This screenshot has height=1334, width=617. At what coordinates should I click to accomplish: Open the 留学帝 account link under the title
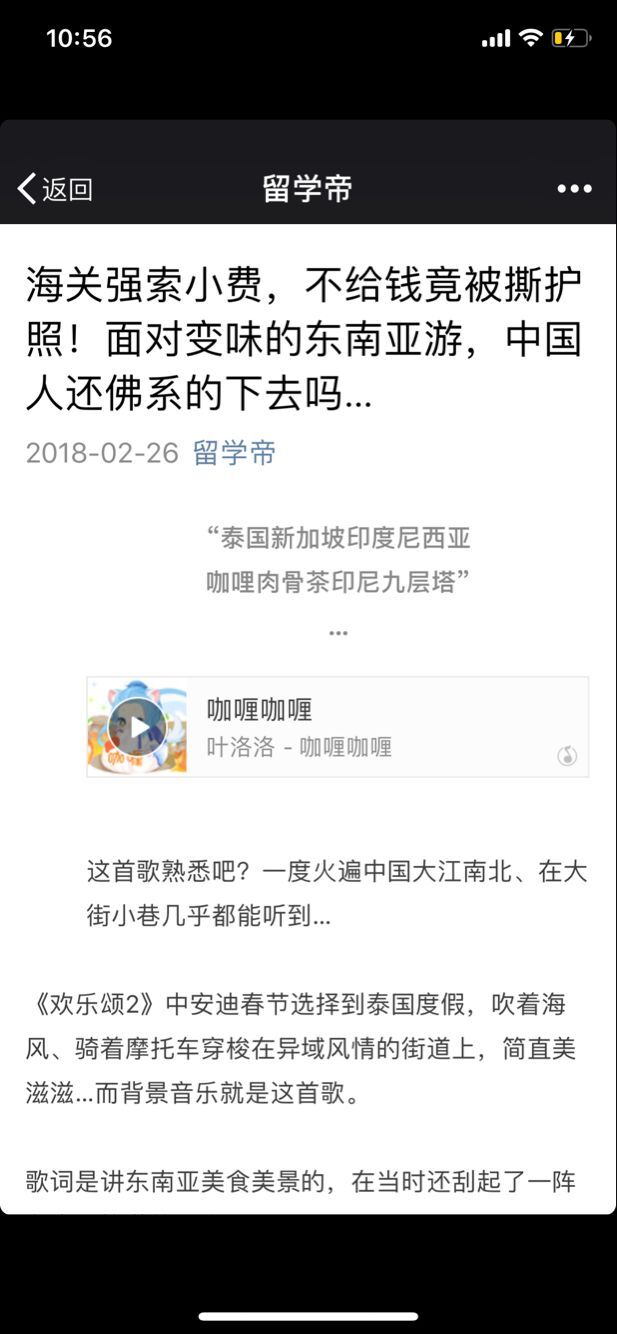[x=234, y=453]
